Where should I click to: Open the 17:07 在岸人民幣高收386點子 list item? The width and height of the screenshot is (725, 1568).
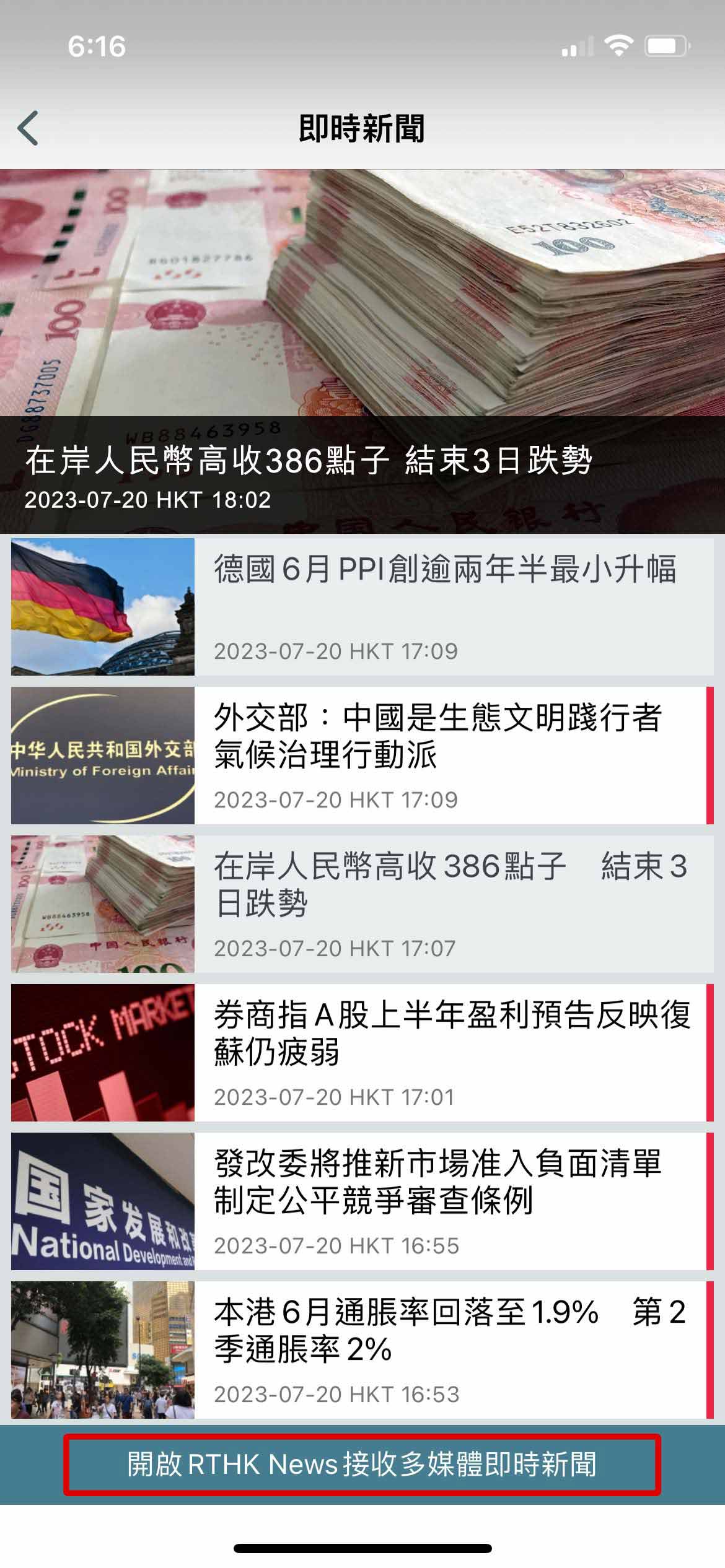362,904
